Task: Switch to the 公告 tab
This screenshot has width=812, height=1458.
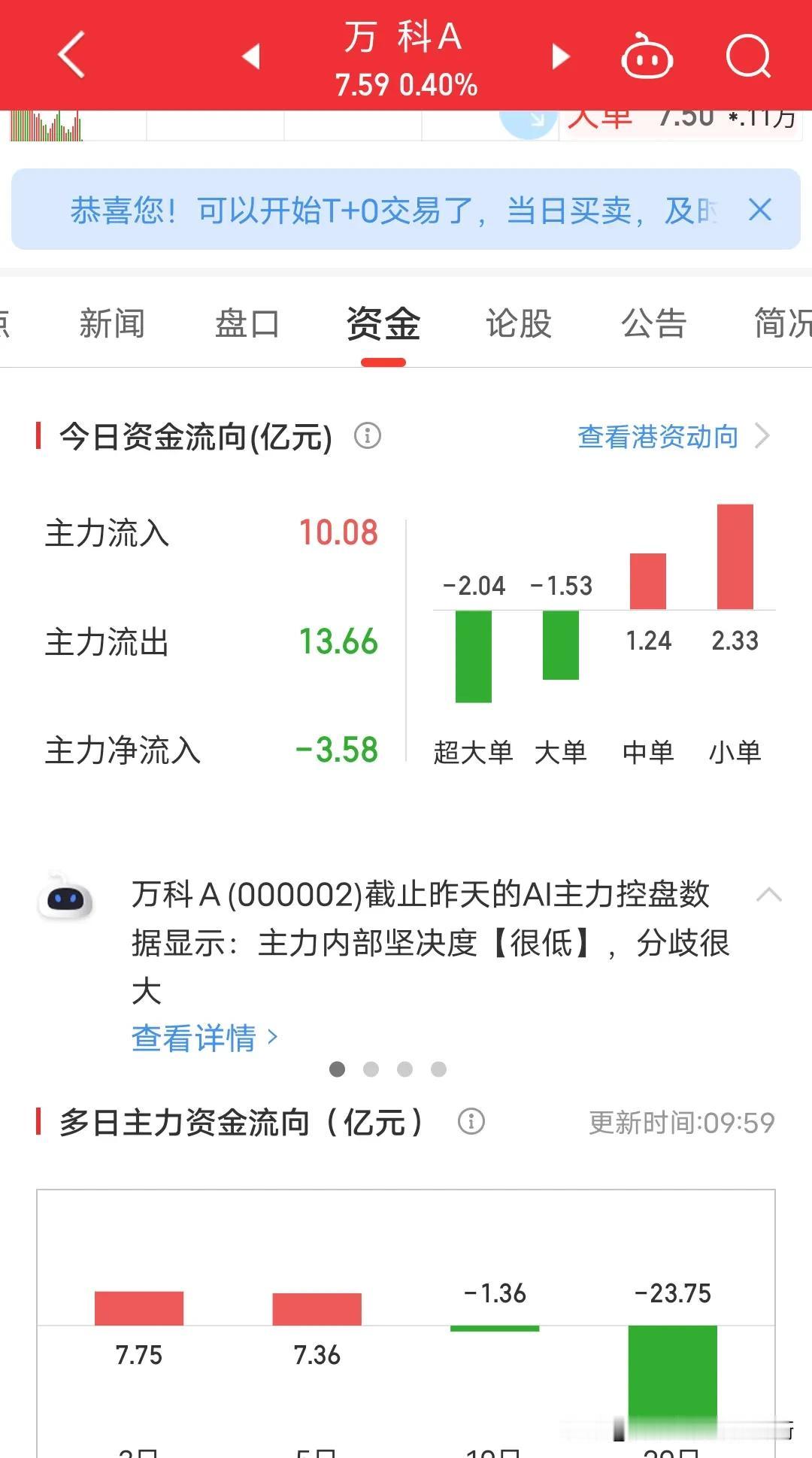Action: 654,323
